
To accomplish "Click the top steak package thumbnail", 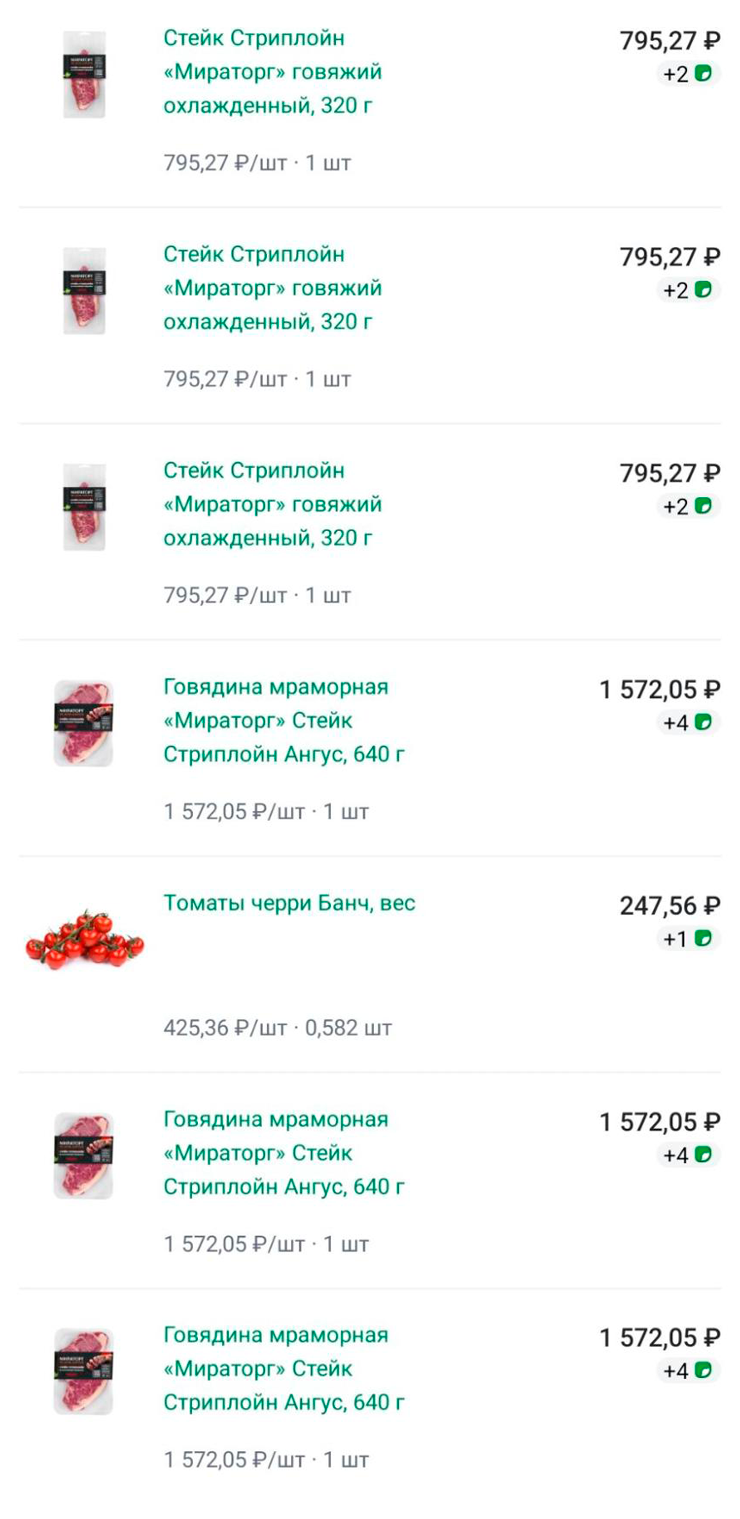I will [x=85, y=75].
